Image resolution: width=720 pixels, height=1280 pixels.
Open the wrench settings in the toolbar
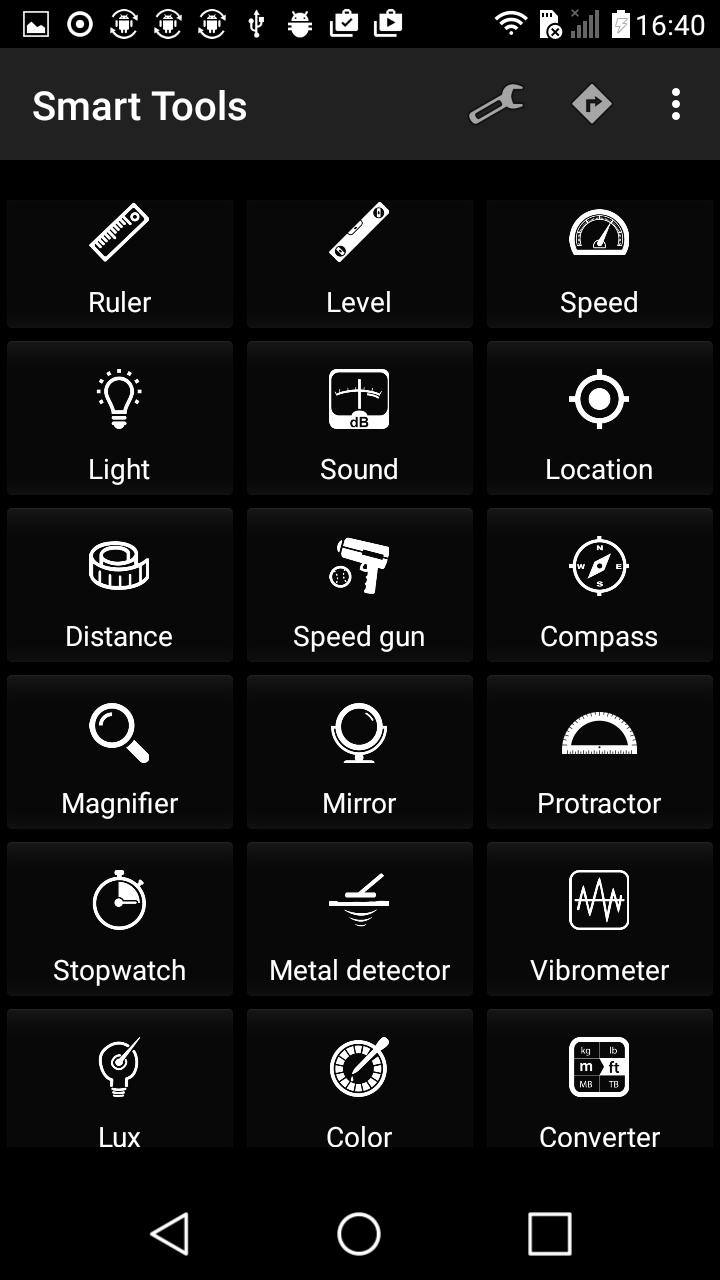(x=497, y=104)
